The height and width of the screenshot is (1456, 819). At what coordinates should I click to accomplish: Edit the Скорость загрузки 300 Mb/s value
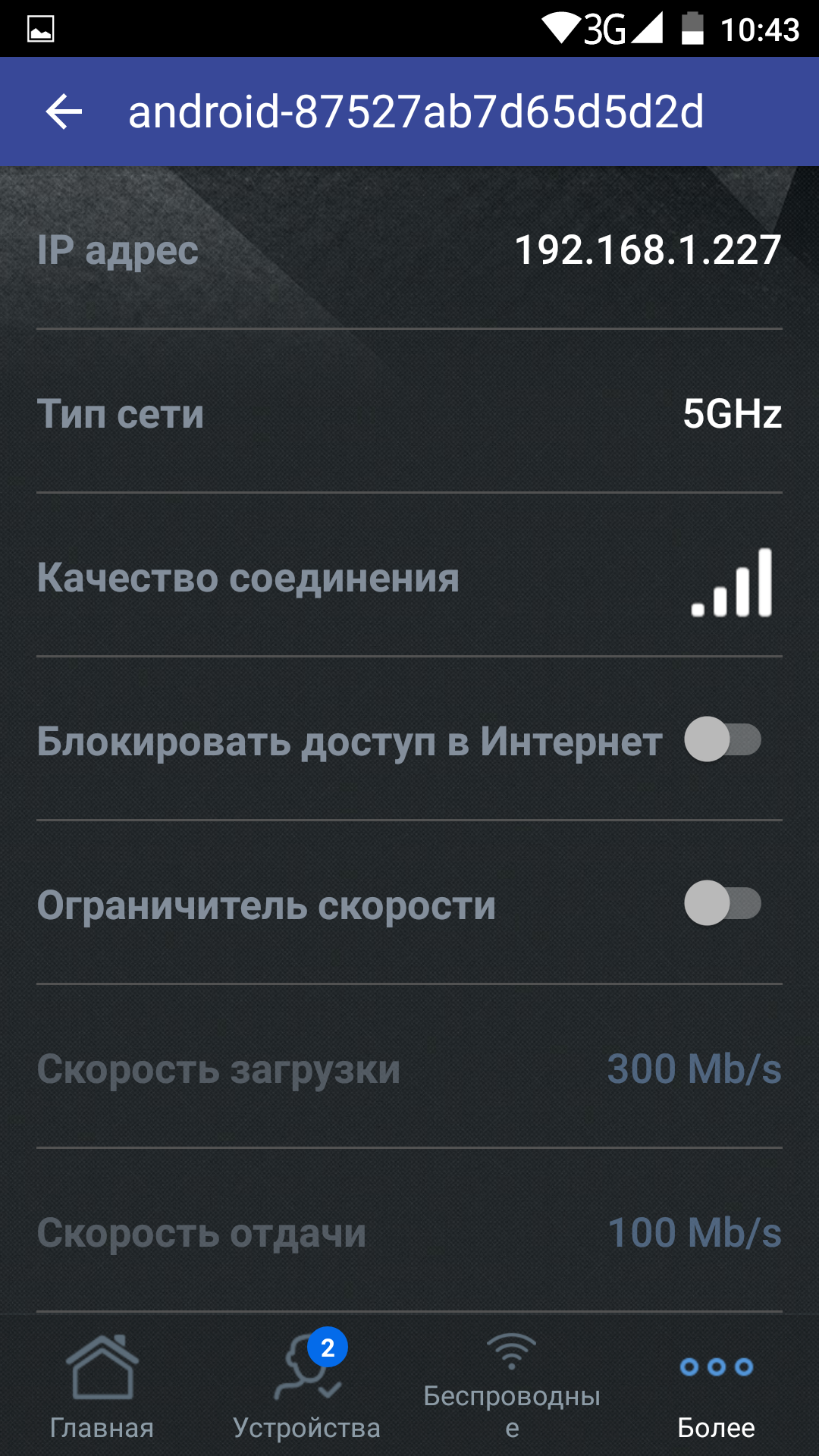coord(694,1069)
